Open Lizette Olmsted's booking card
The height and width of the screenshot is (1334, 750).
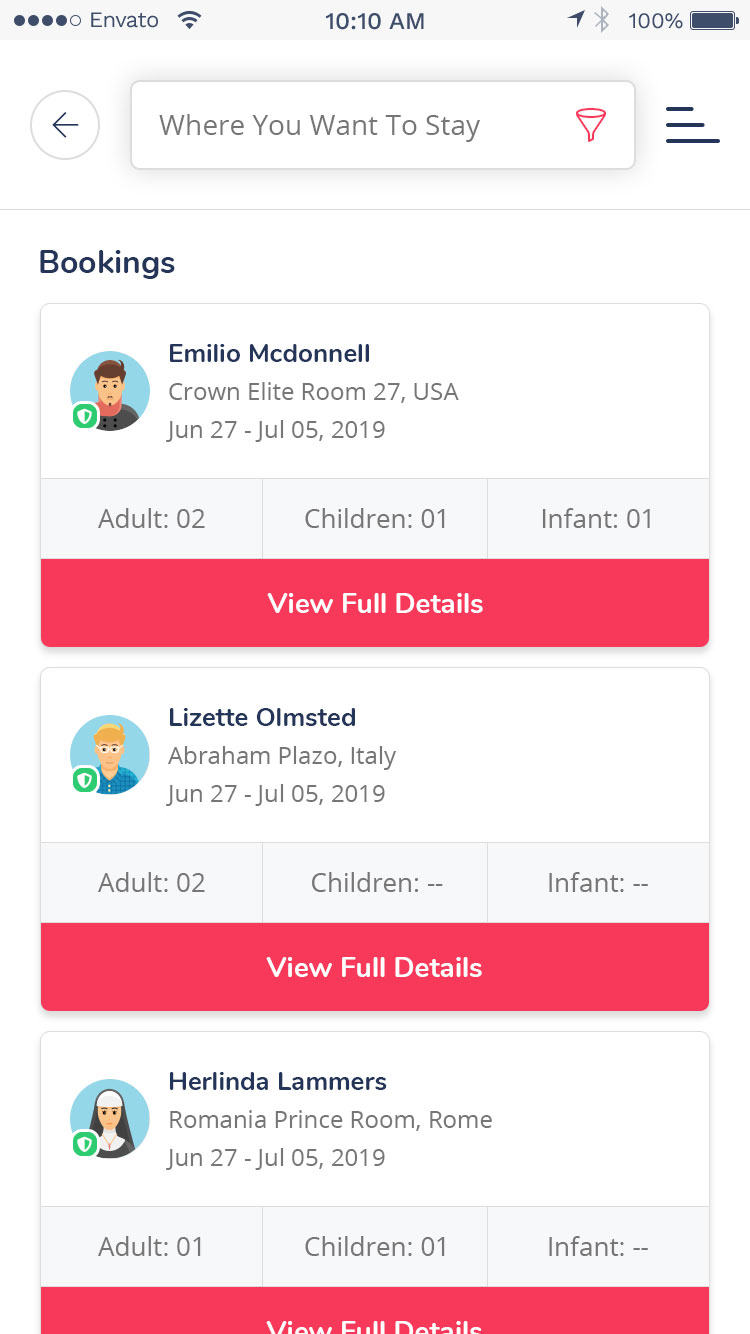pyautogui.click(x=375, y=755)
